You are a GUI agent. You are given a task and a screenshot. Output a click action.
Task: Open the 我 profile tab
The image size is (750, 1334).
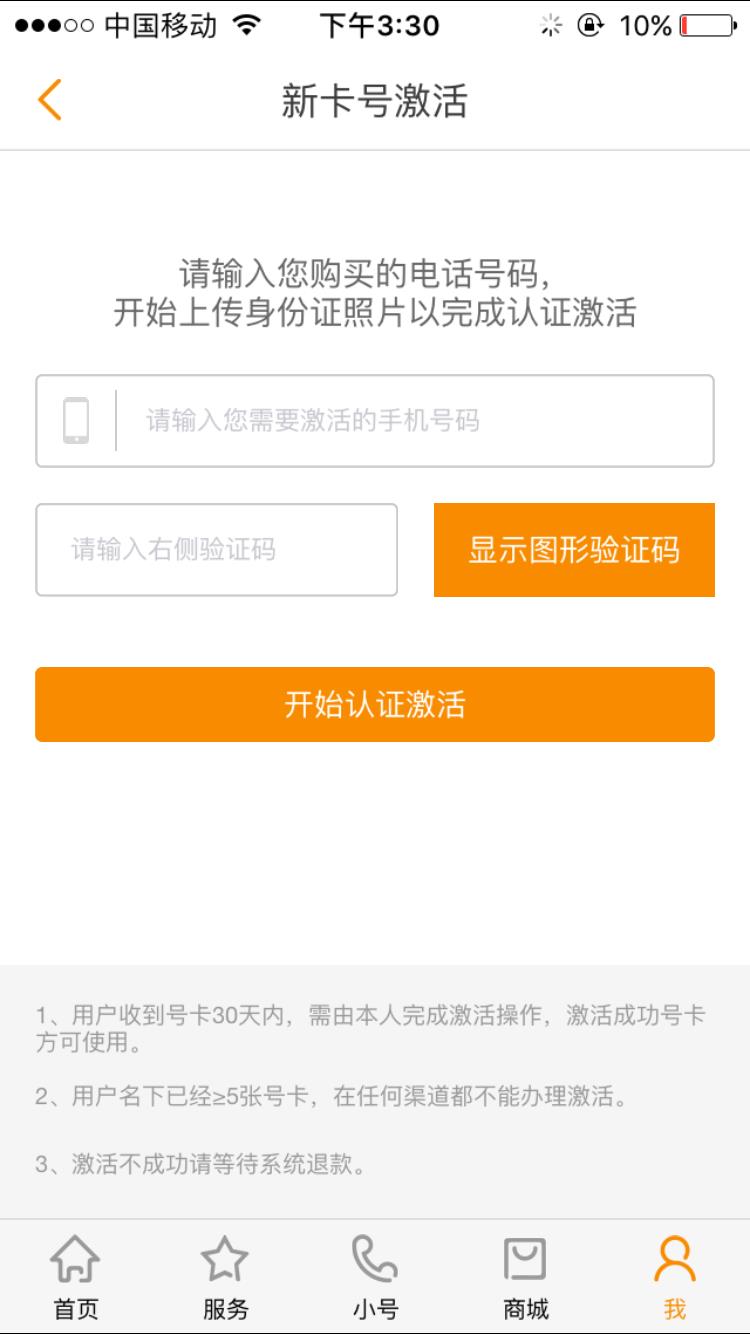pos(675,1277)
